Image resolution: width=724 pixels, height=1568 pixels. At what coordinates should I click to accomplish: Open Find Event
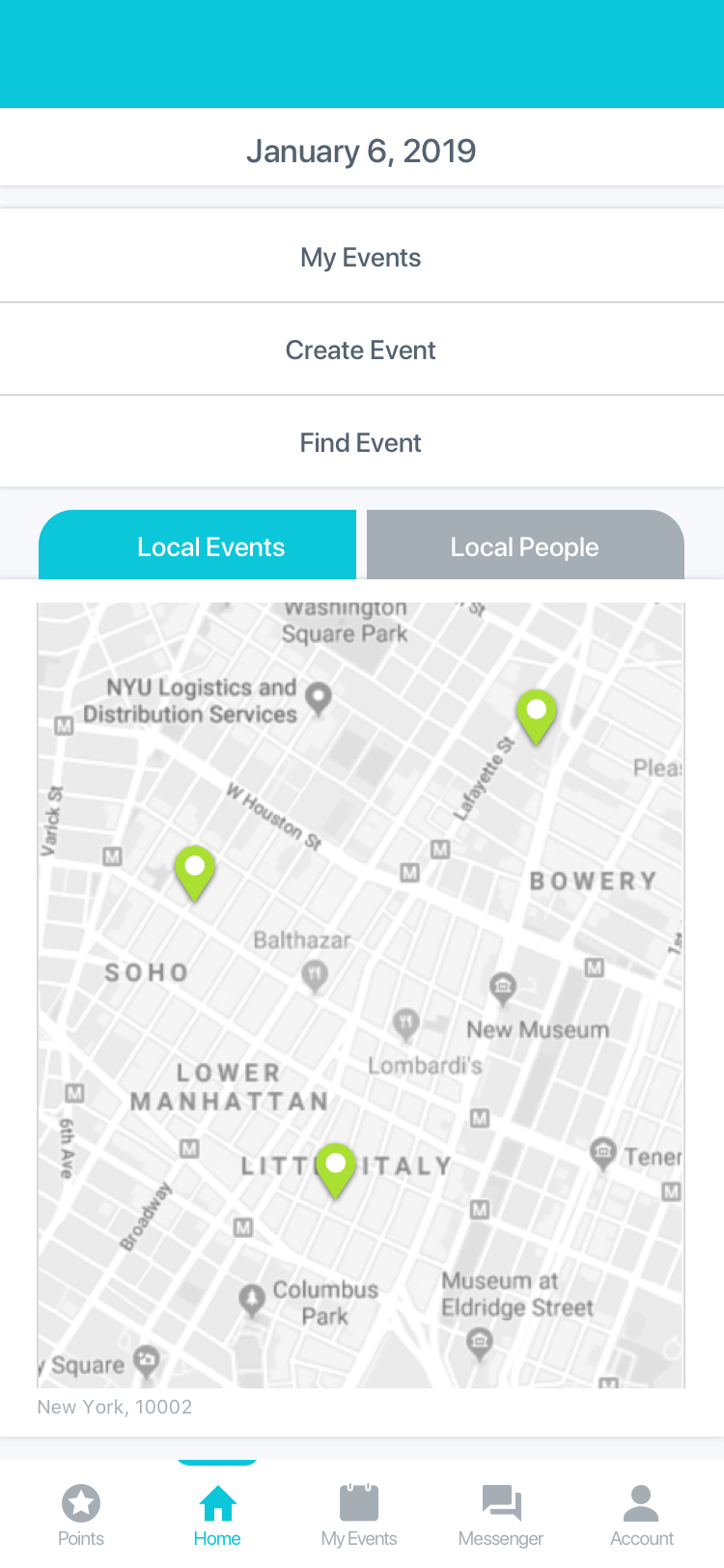[361, 442]
